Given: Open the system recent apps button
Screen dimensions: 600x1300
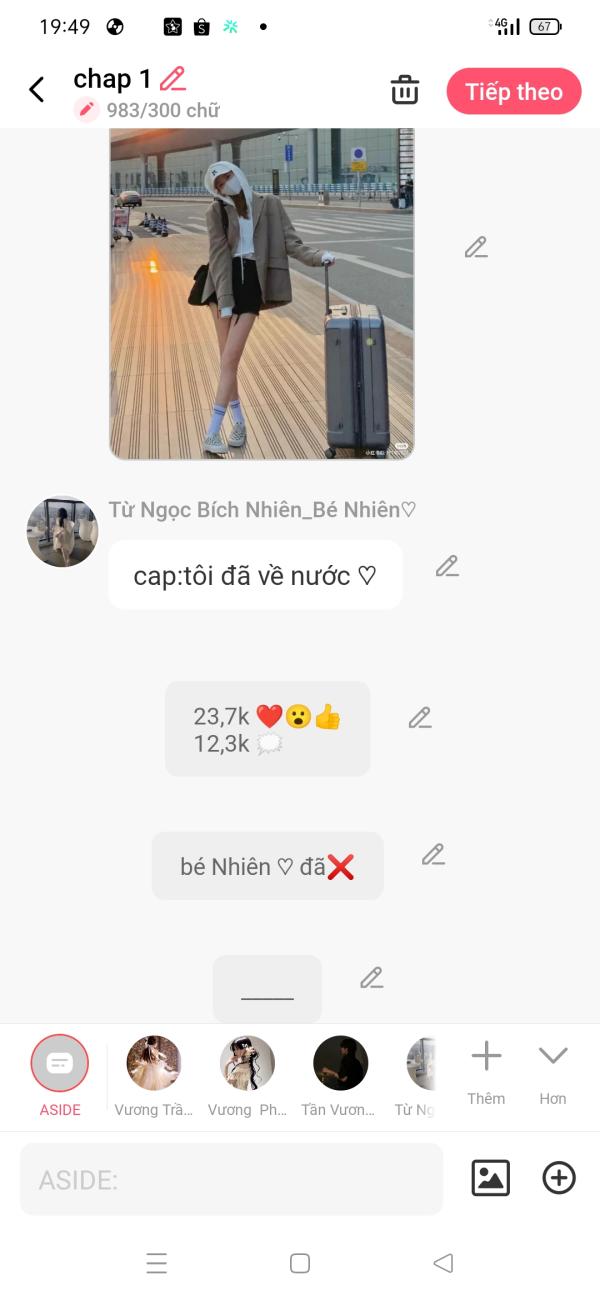Looking at the screenshot, I should 157,1263.
